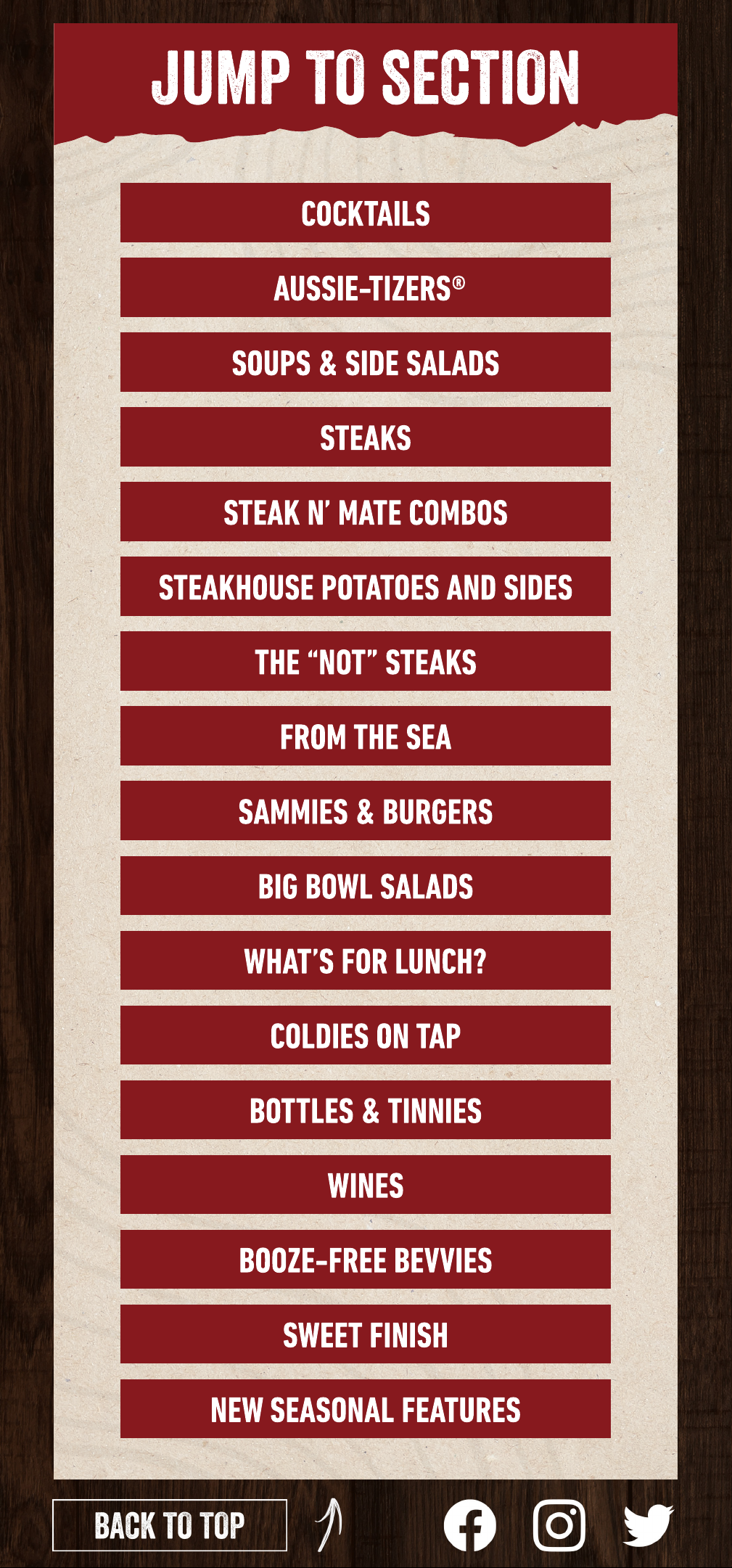Jump to From the Sea
This screenshot has height=1568, width=732.
365,736
